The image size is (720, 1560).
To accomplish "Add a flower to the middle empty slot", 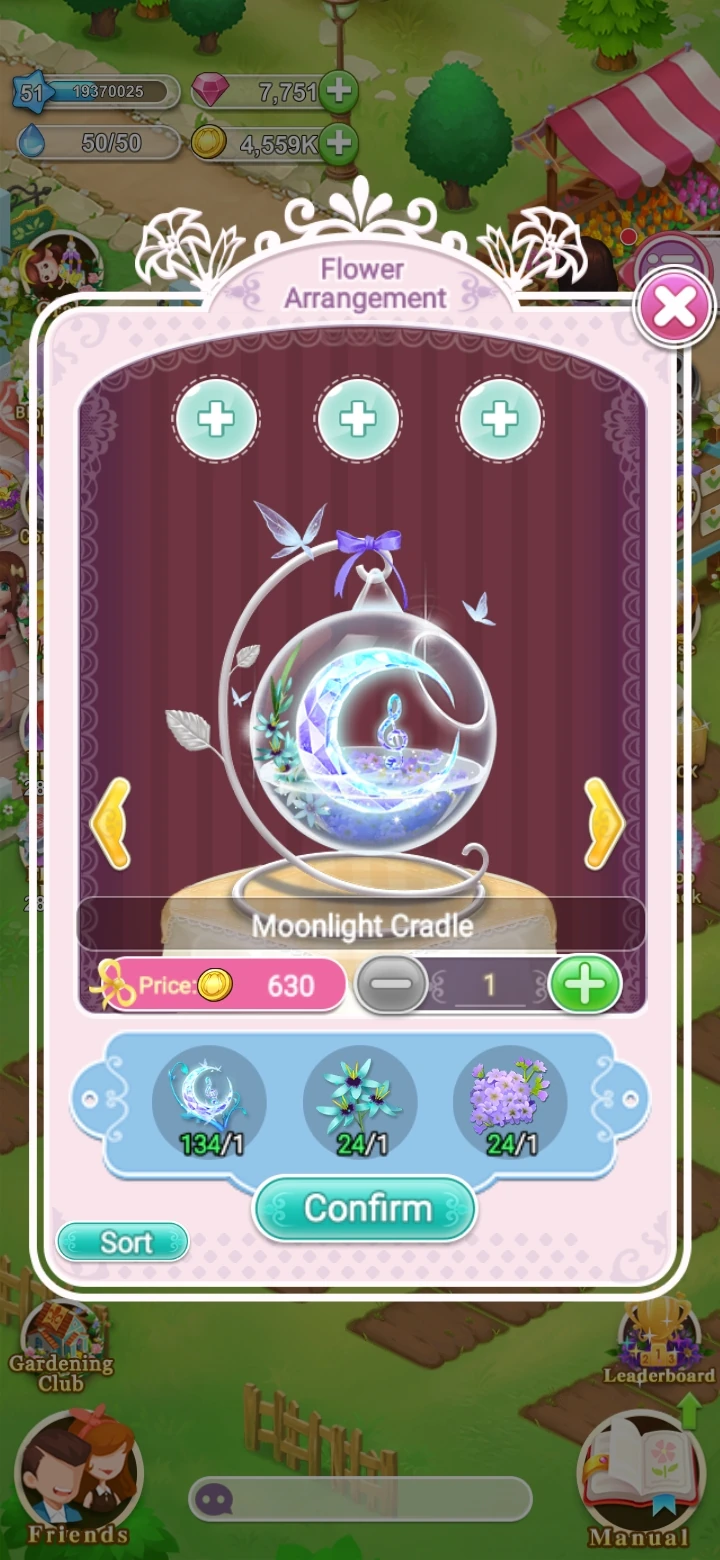I will point(358,419).
